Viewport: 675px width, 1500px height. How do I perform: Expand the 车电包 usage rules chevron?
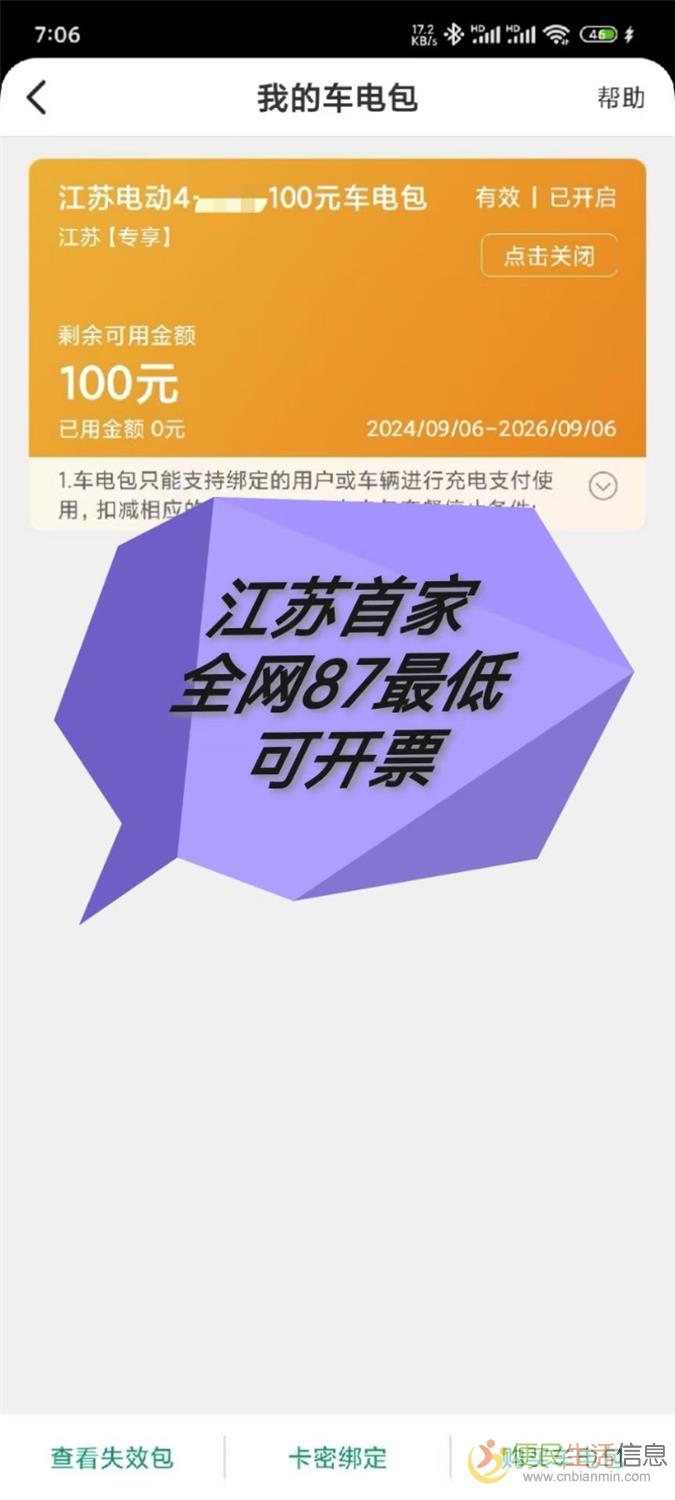(602, 486)
